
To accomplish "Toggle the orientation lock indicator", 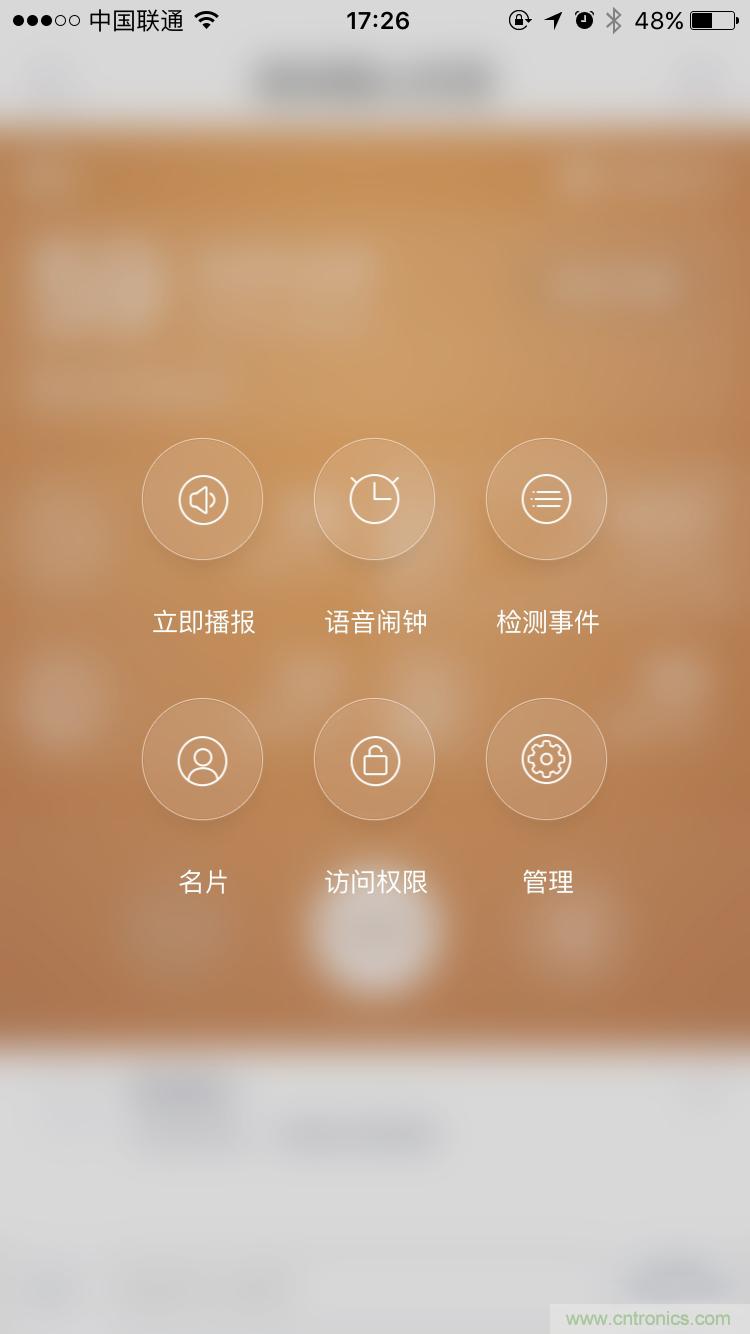I will coord(519,18).
